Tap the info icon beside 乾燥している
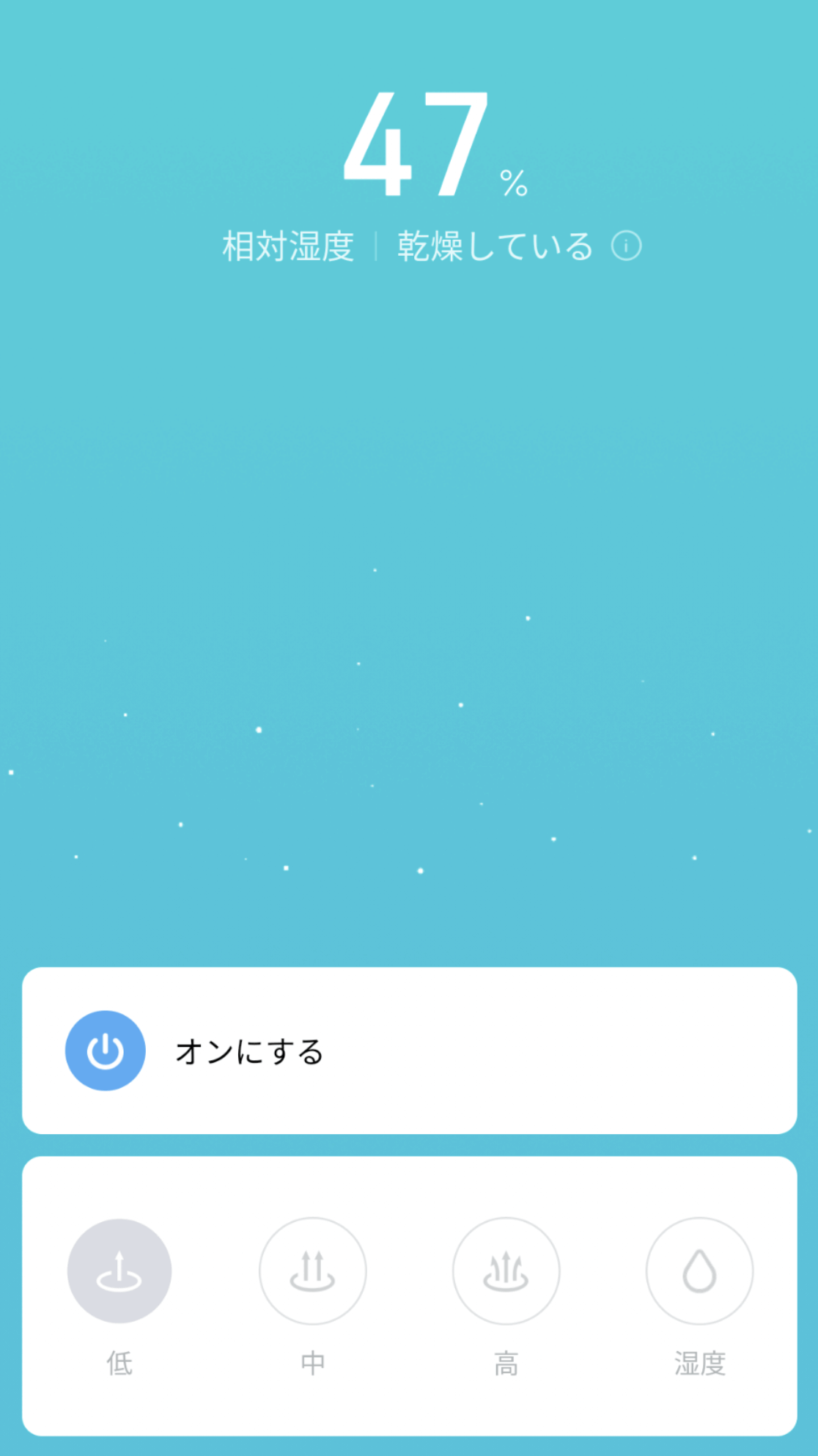Screen dimensions: 818x1456 (626, 246)
